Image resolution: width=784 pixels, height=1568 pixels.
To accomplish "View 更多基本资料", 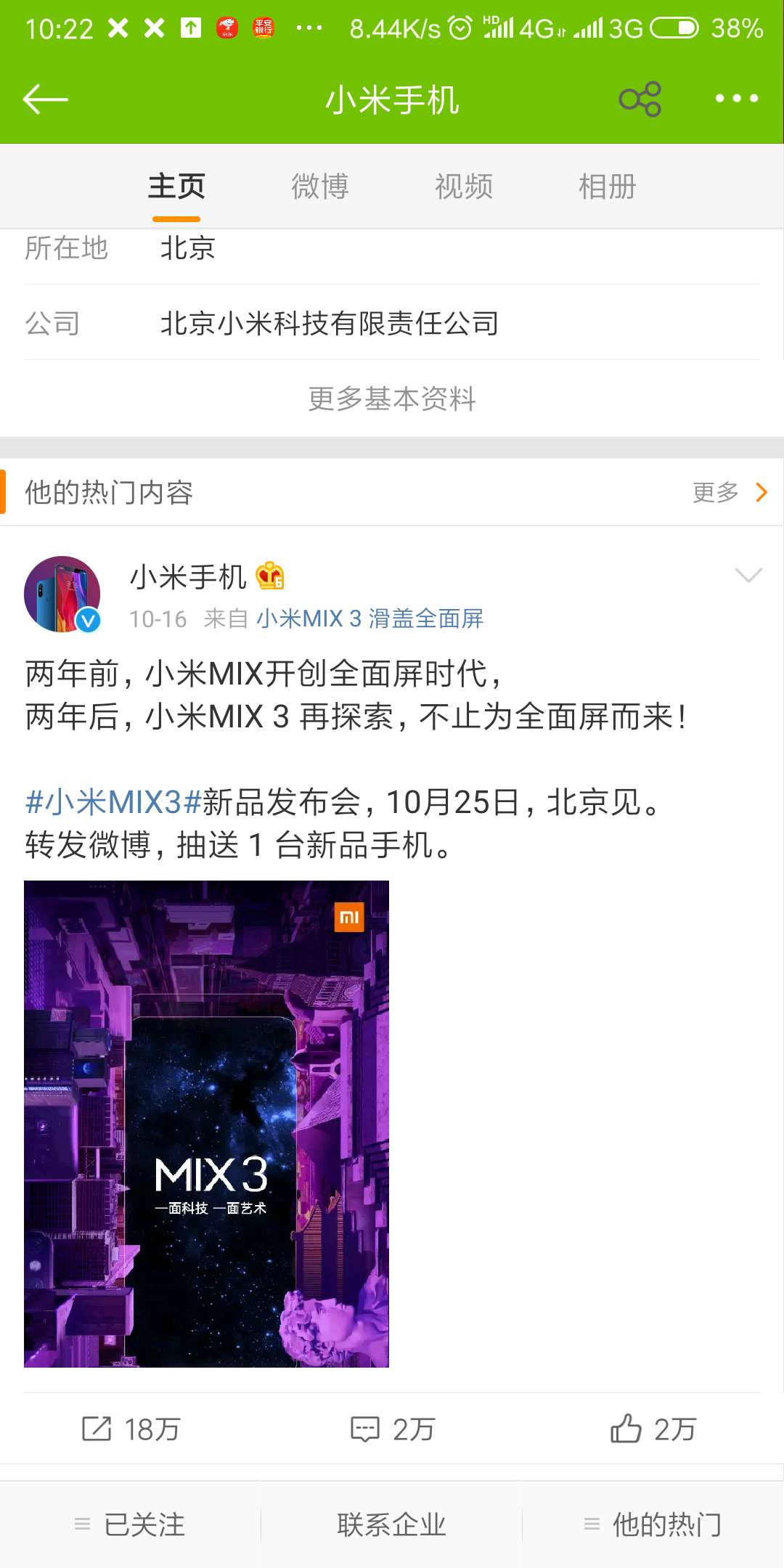I will click(392, 399).
